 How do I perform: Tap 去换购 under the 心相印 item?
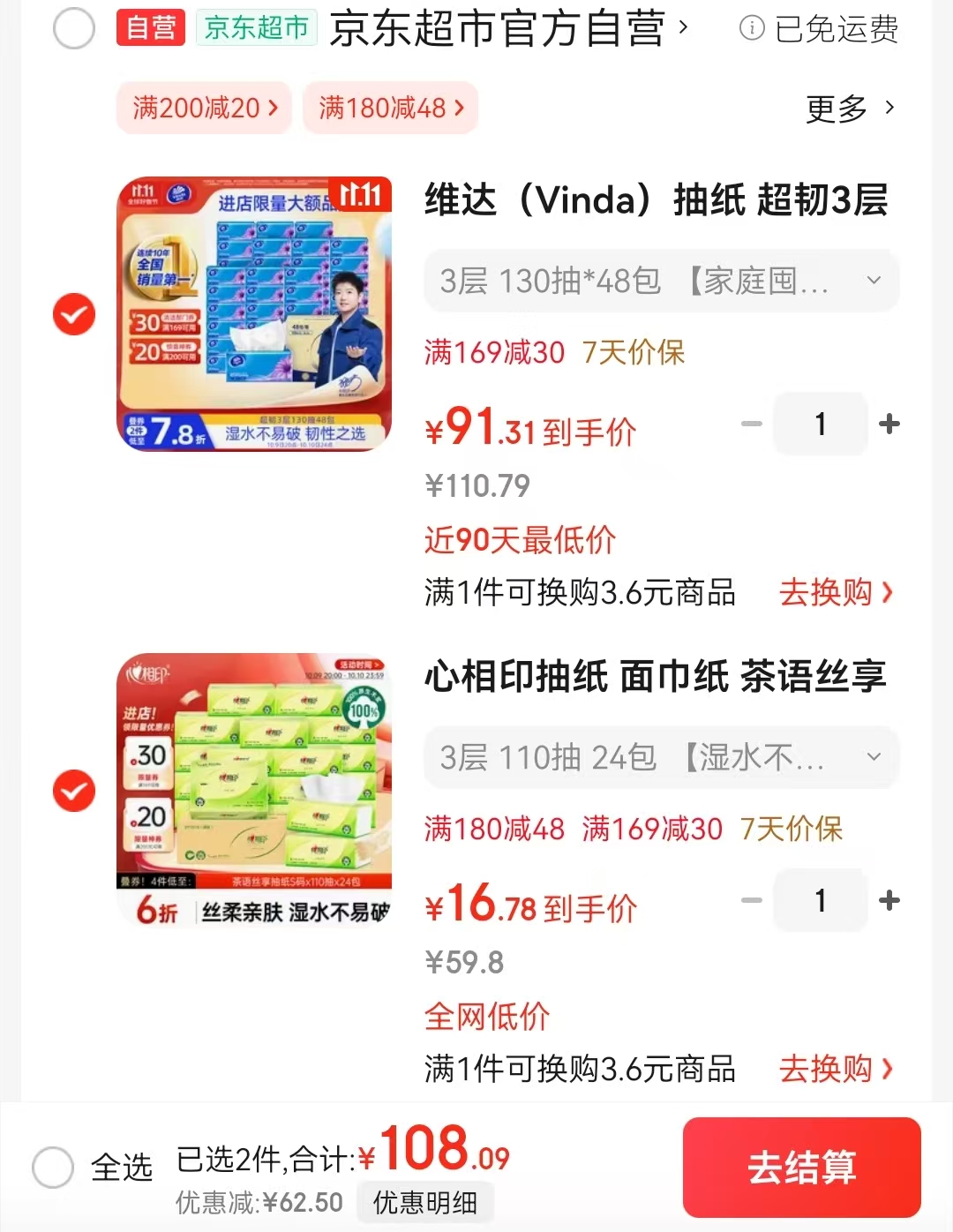835,1069
